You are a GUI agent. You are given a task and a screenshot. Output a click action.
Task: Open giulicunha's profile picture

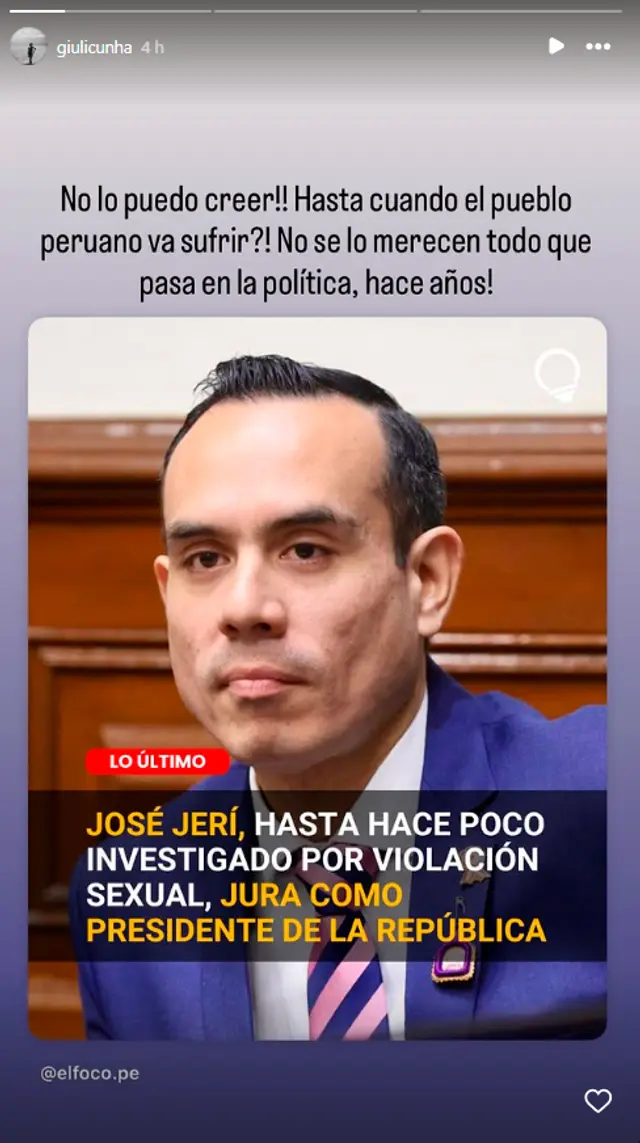coord(29,47)
